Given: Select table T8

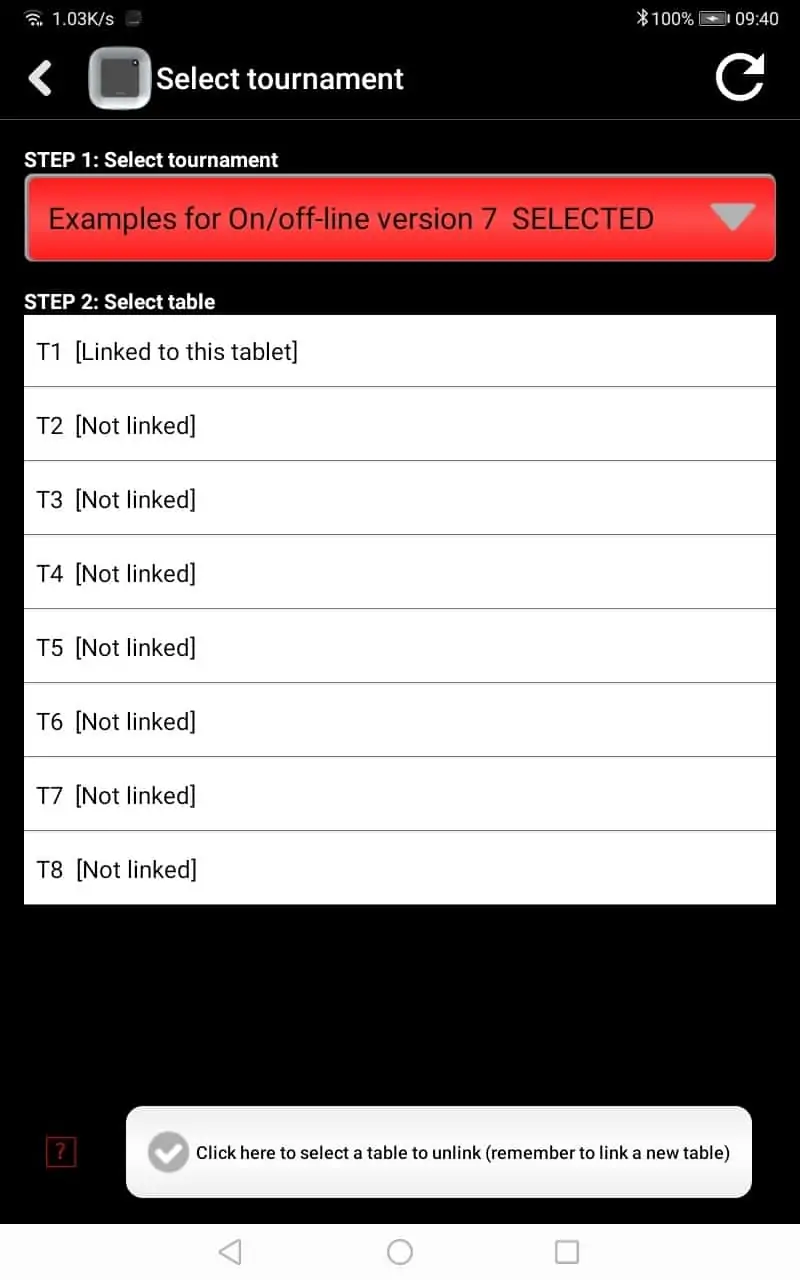Looking at the screenshot, I should coord(400,869).
